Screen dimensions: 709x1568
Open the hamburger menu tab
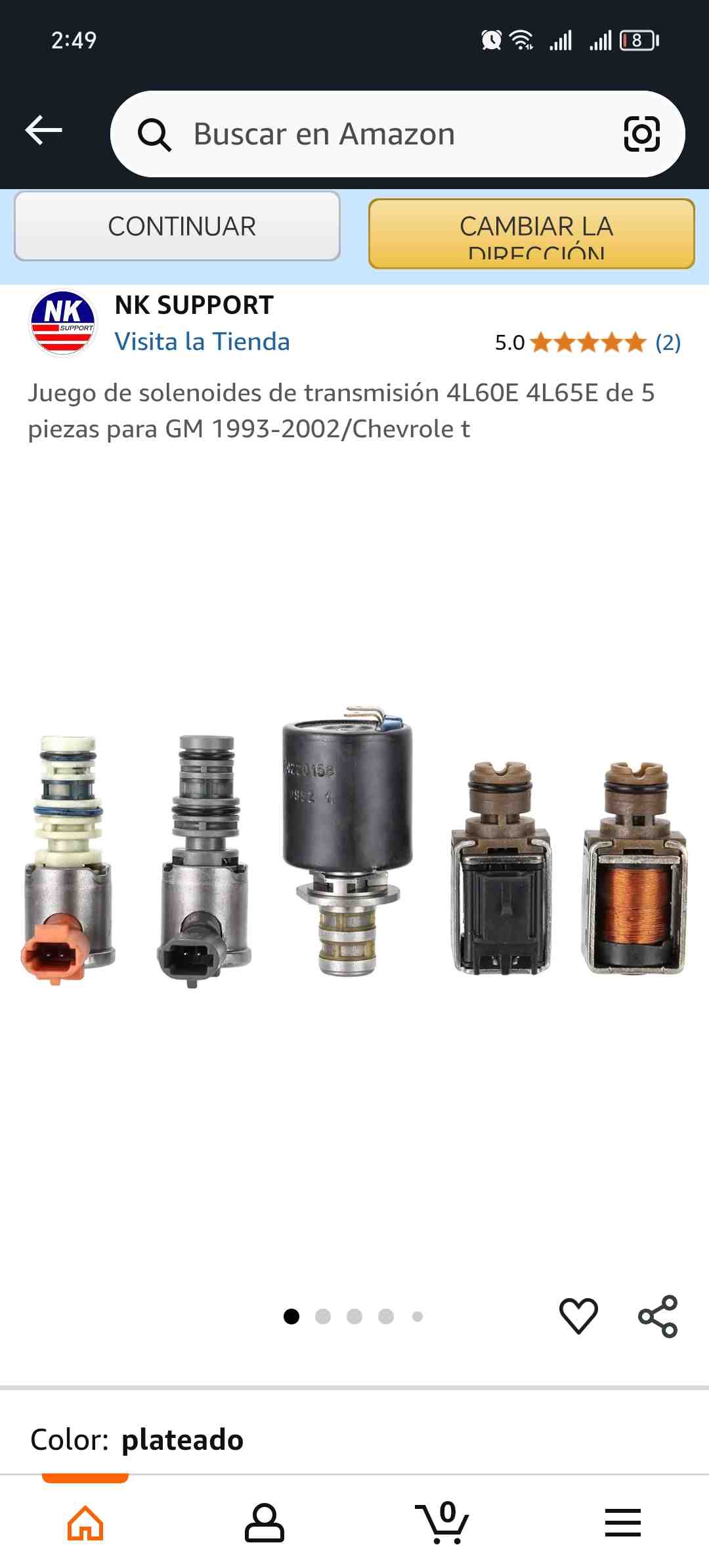(x=622, y=1523)
